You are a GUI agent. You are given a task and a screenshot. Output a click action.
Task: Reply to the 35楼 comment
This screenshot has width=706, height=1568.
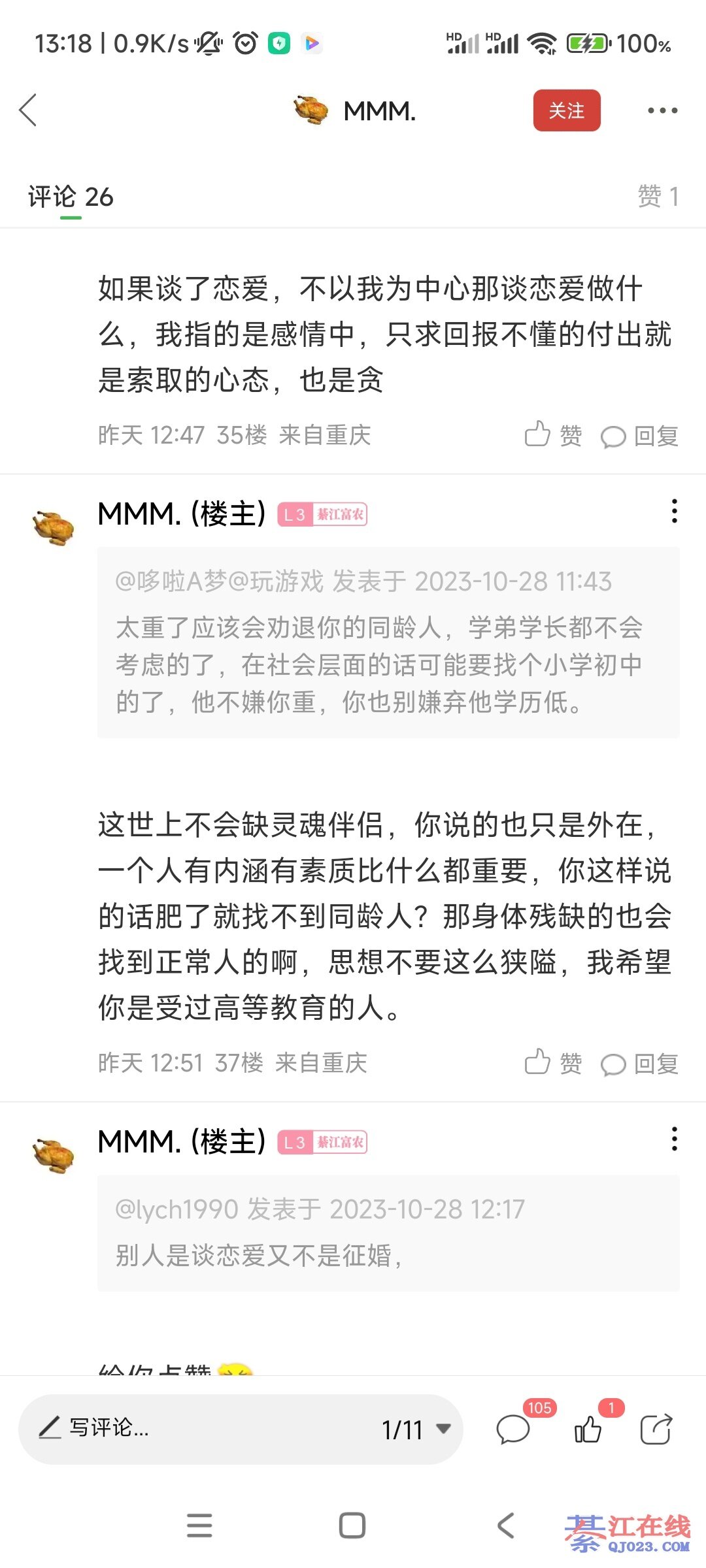point(639,436)
